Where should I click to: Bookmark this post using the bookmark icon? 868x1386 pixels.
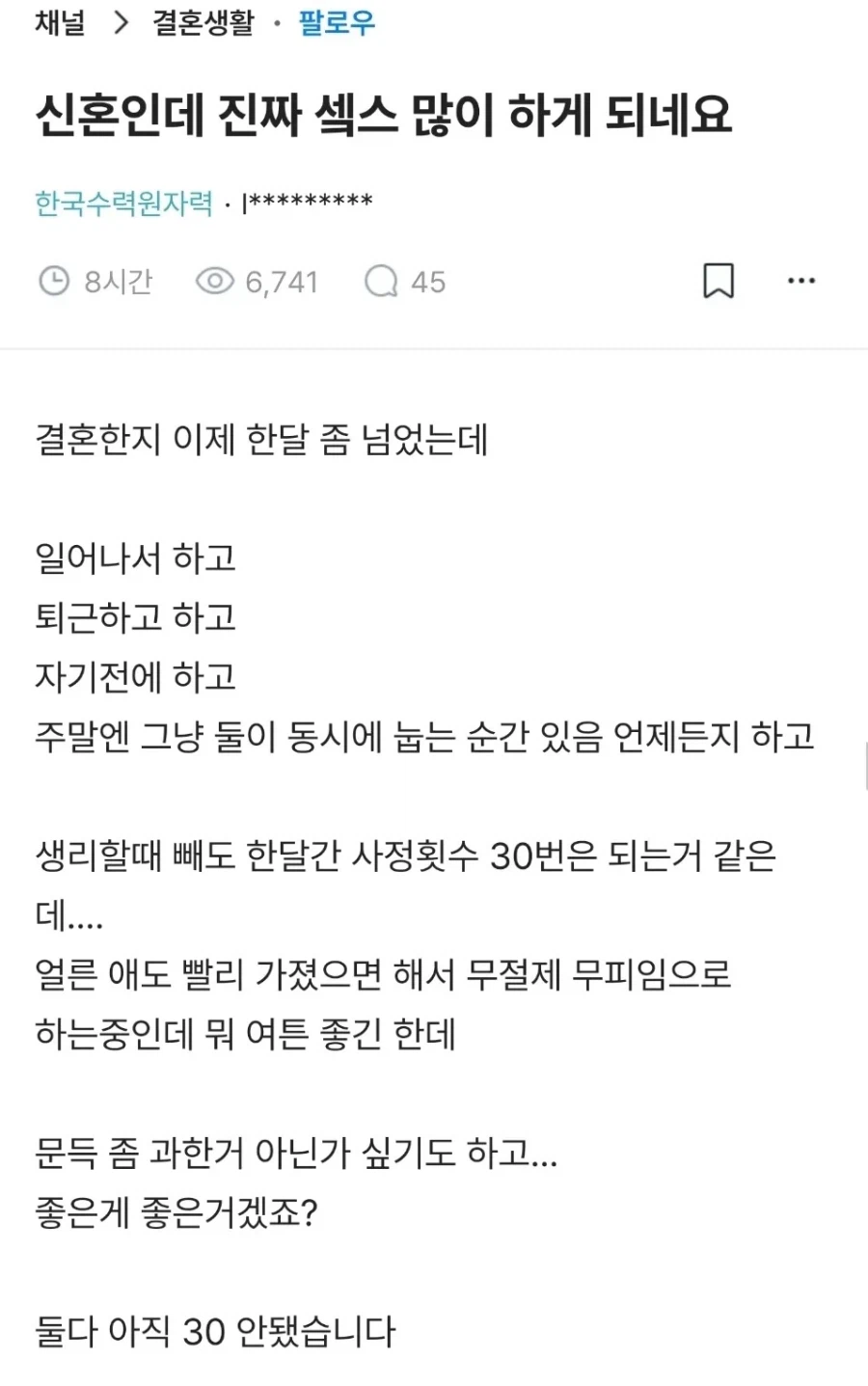click(x=719, y=281)
